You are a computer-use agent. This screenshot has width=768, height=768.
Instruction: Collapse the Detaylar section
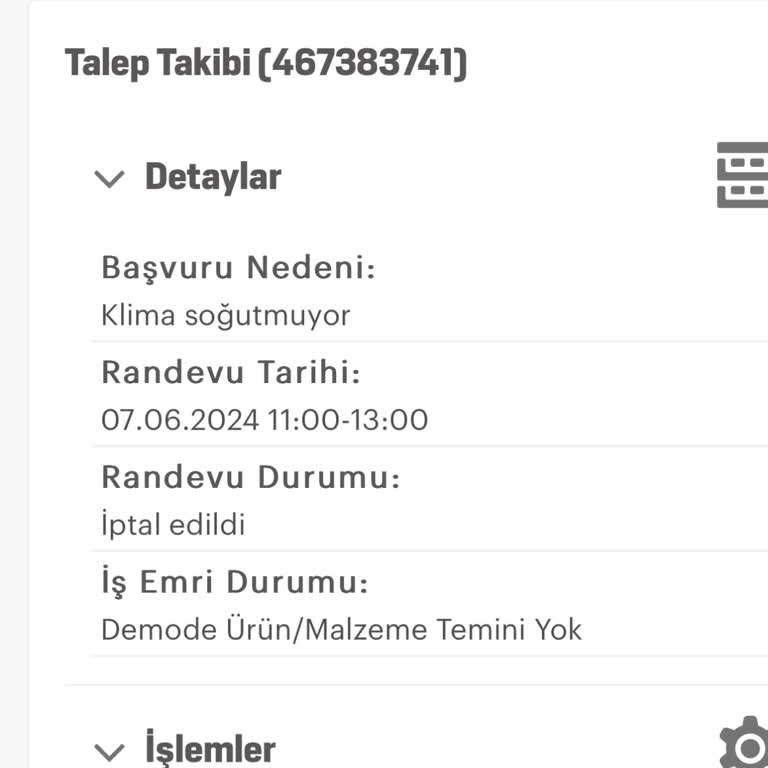click(110, 179)
